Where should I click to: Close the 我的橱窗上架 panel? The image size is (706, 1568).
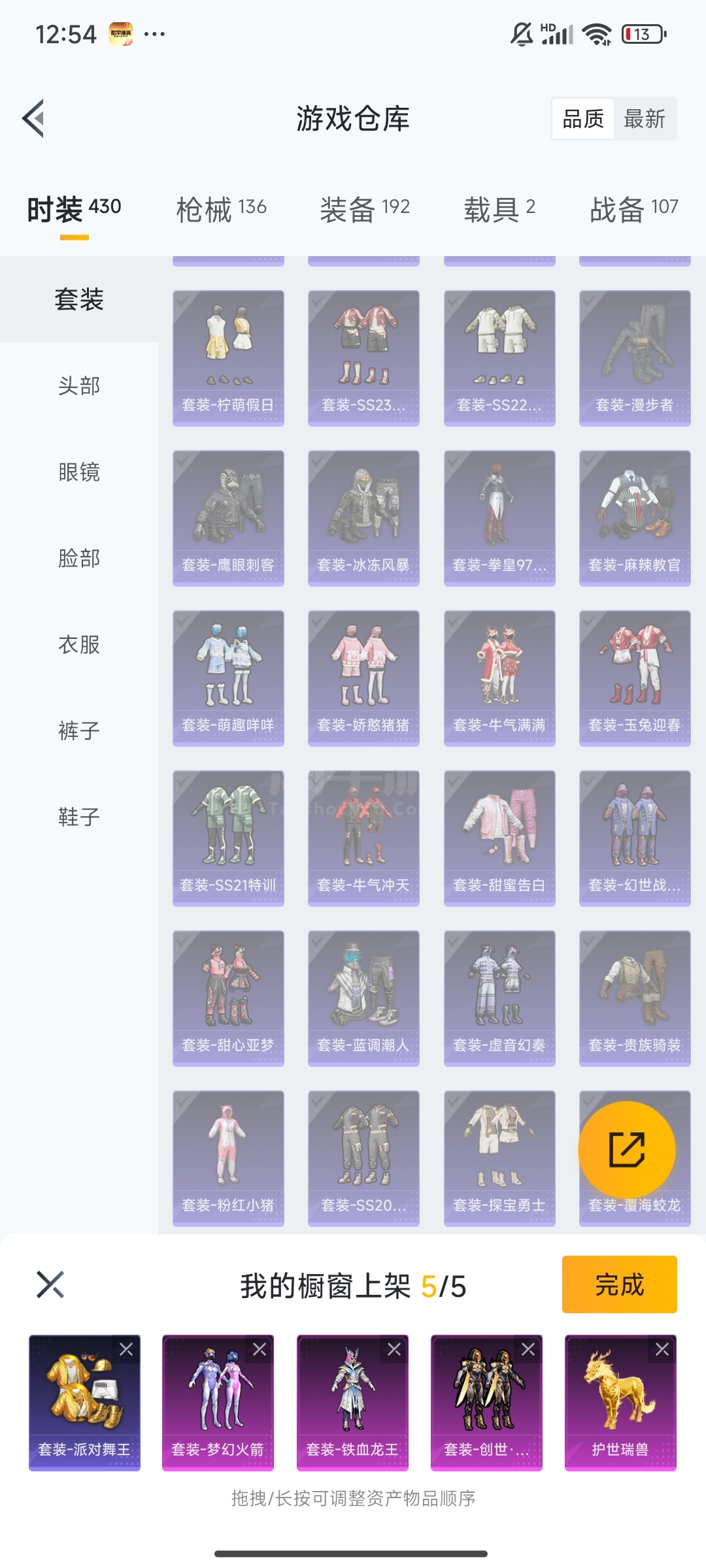coord(50,1284)
